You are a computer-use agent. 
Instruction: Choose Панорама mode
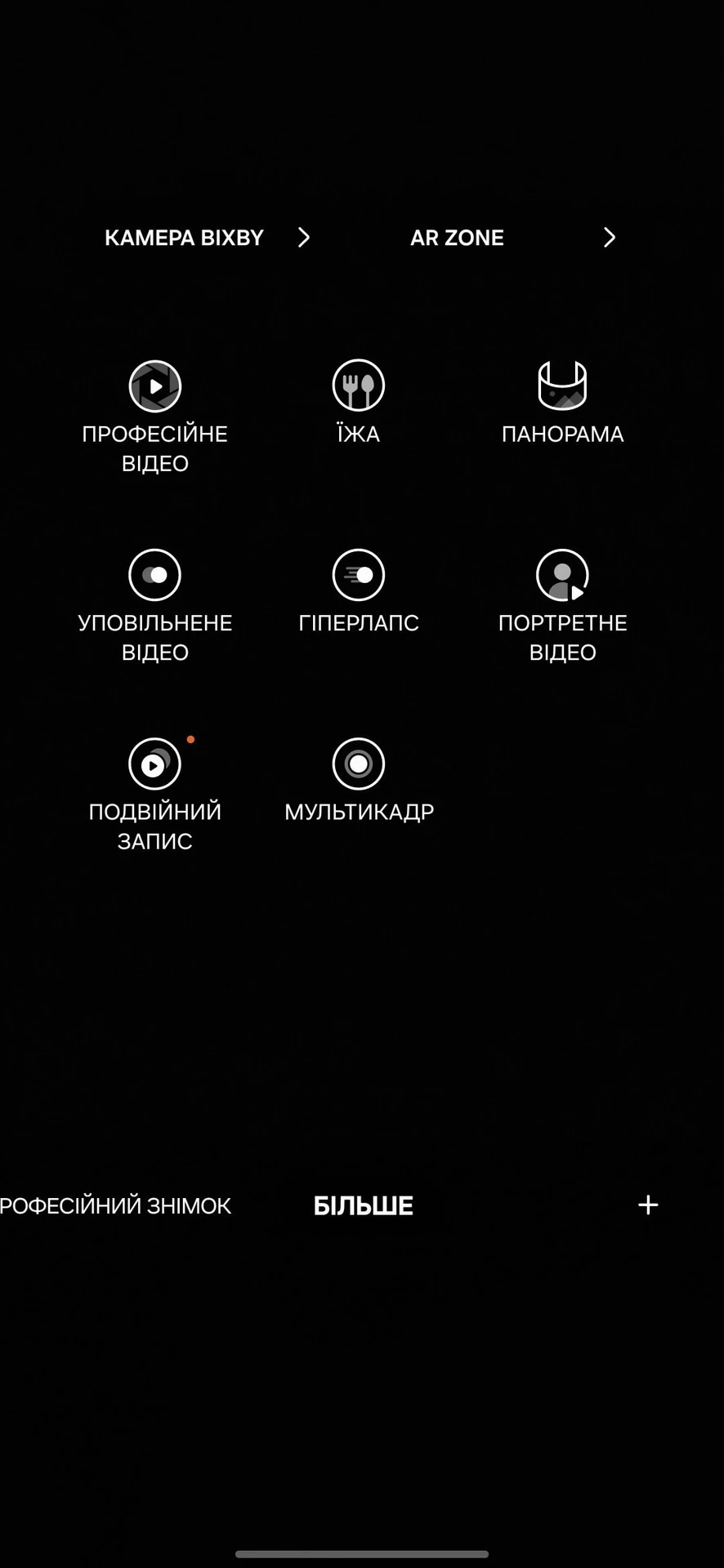pos(562,386)
